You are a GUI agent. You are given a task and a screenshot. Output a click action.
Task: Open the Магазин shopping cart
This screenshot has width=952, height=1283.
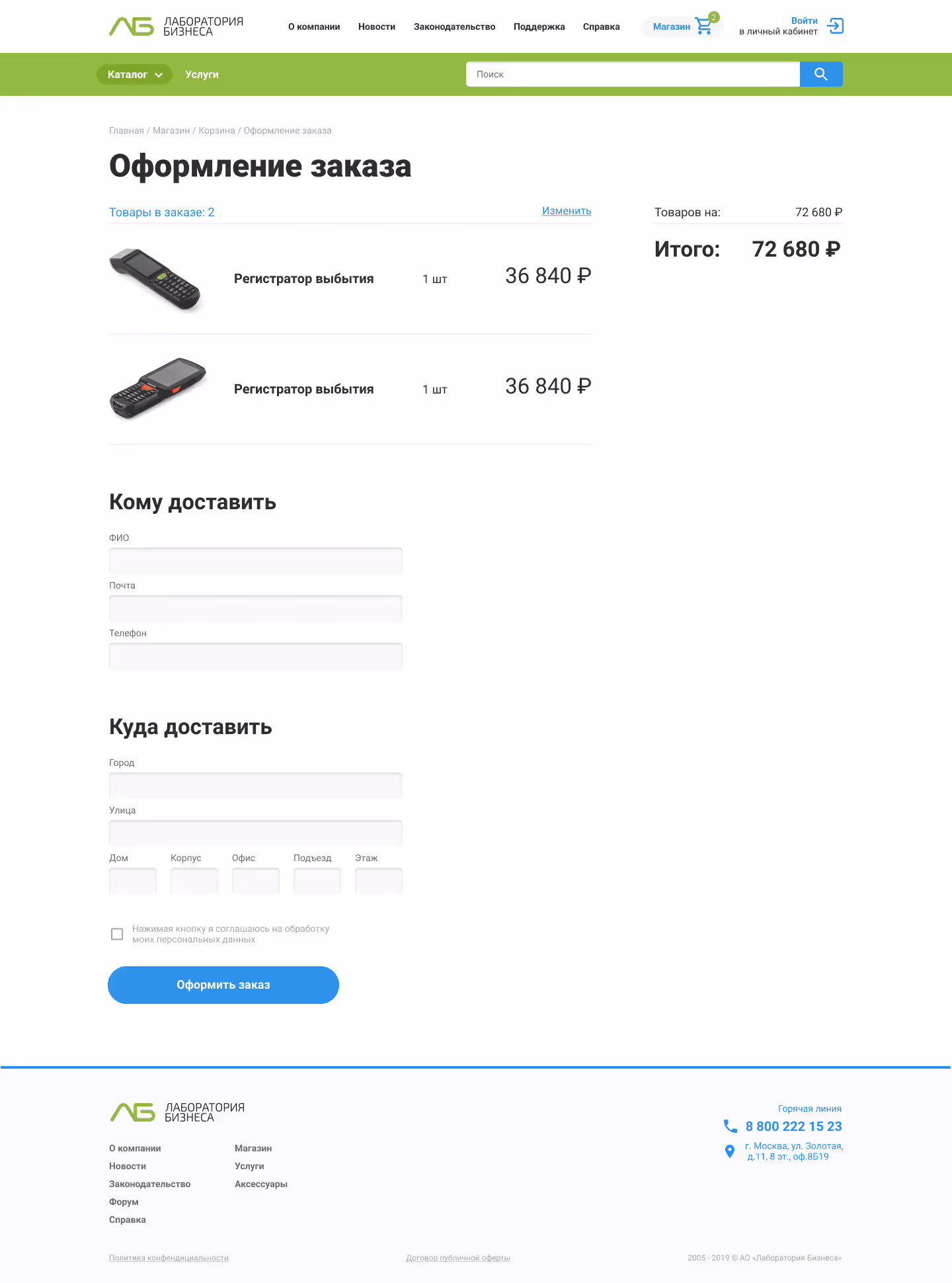point(682,26)
